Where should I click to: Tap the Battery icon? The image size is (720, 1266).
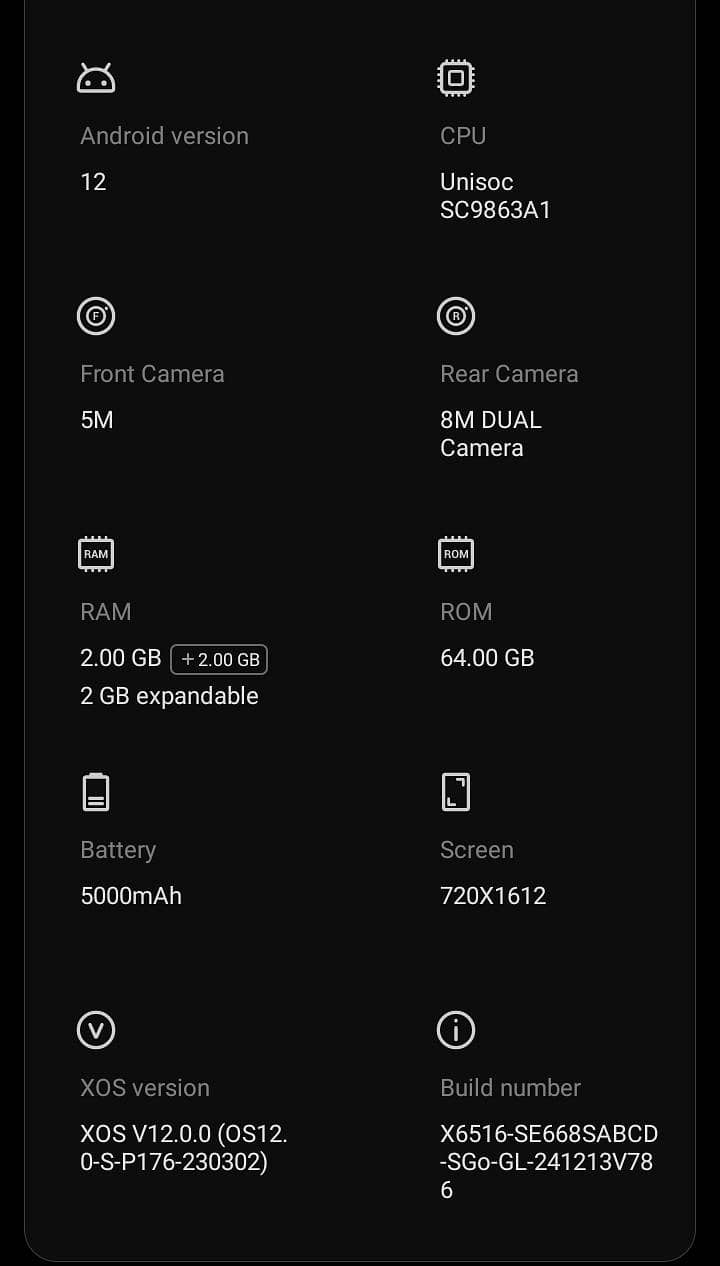(x=95, y=790)
